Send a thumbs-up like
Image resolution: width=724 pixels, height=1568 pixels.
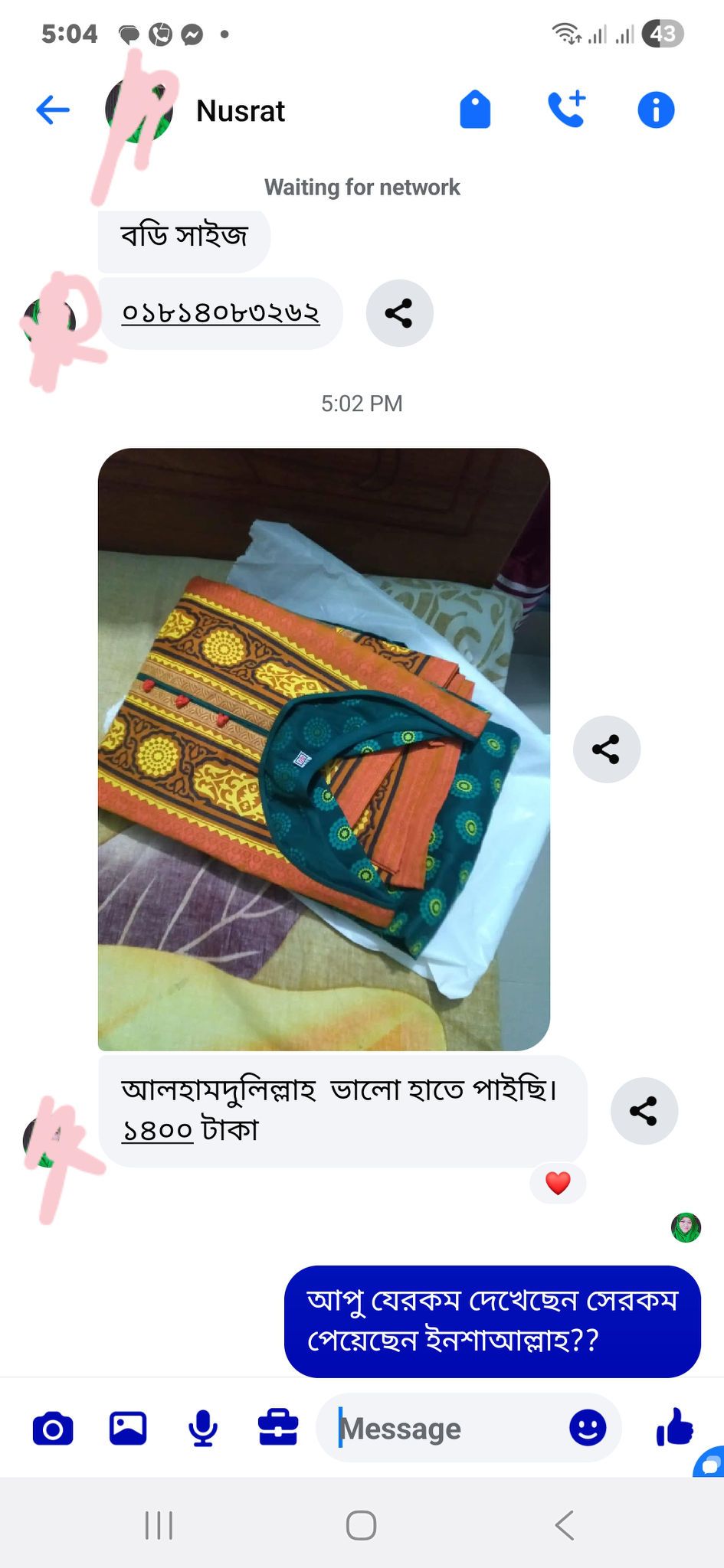point(674,1429)
